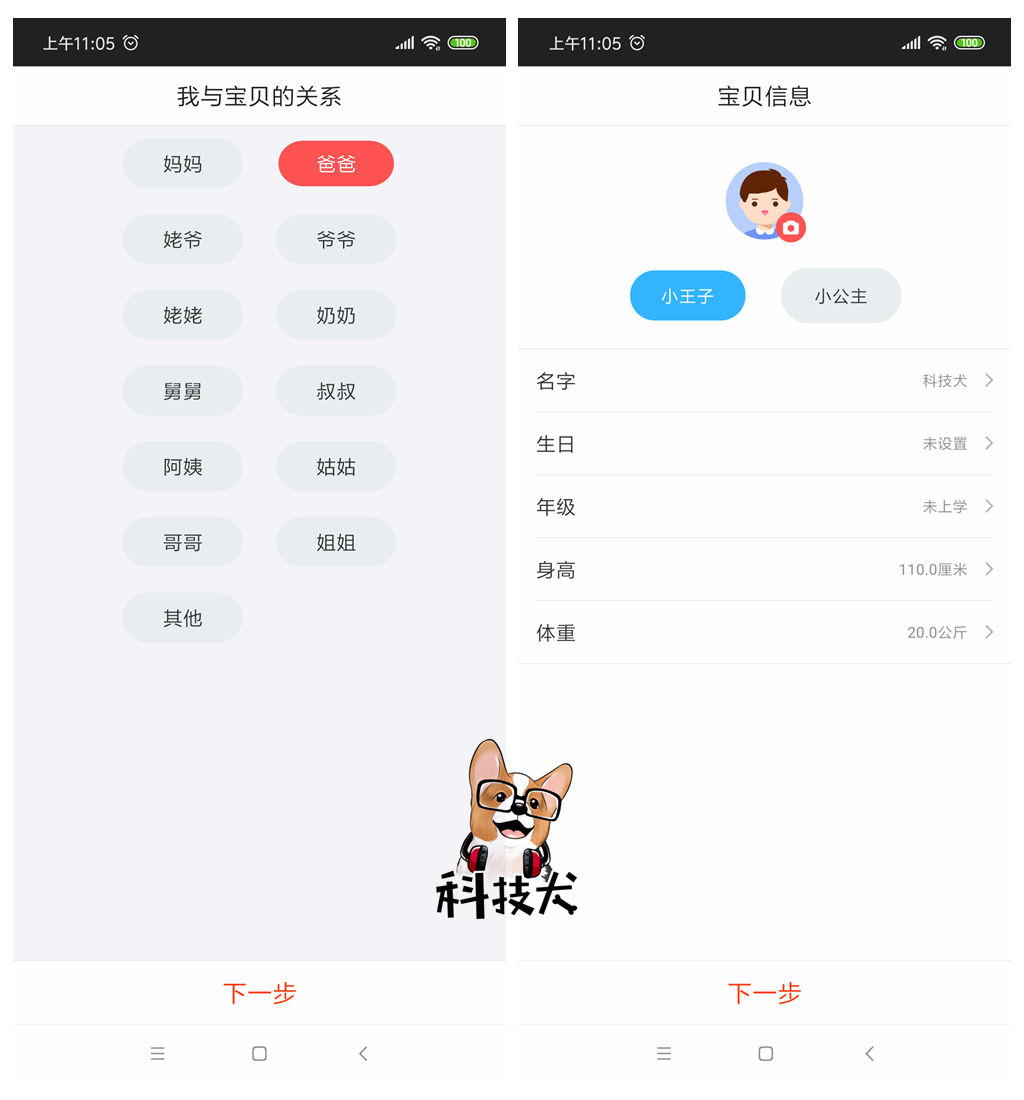Viewport: 1024px width, 1100px height.
Task: Tap the home navigation button
Action: coord(765,1053)
